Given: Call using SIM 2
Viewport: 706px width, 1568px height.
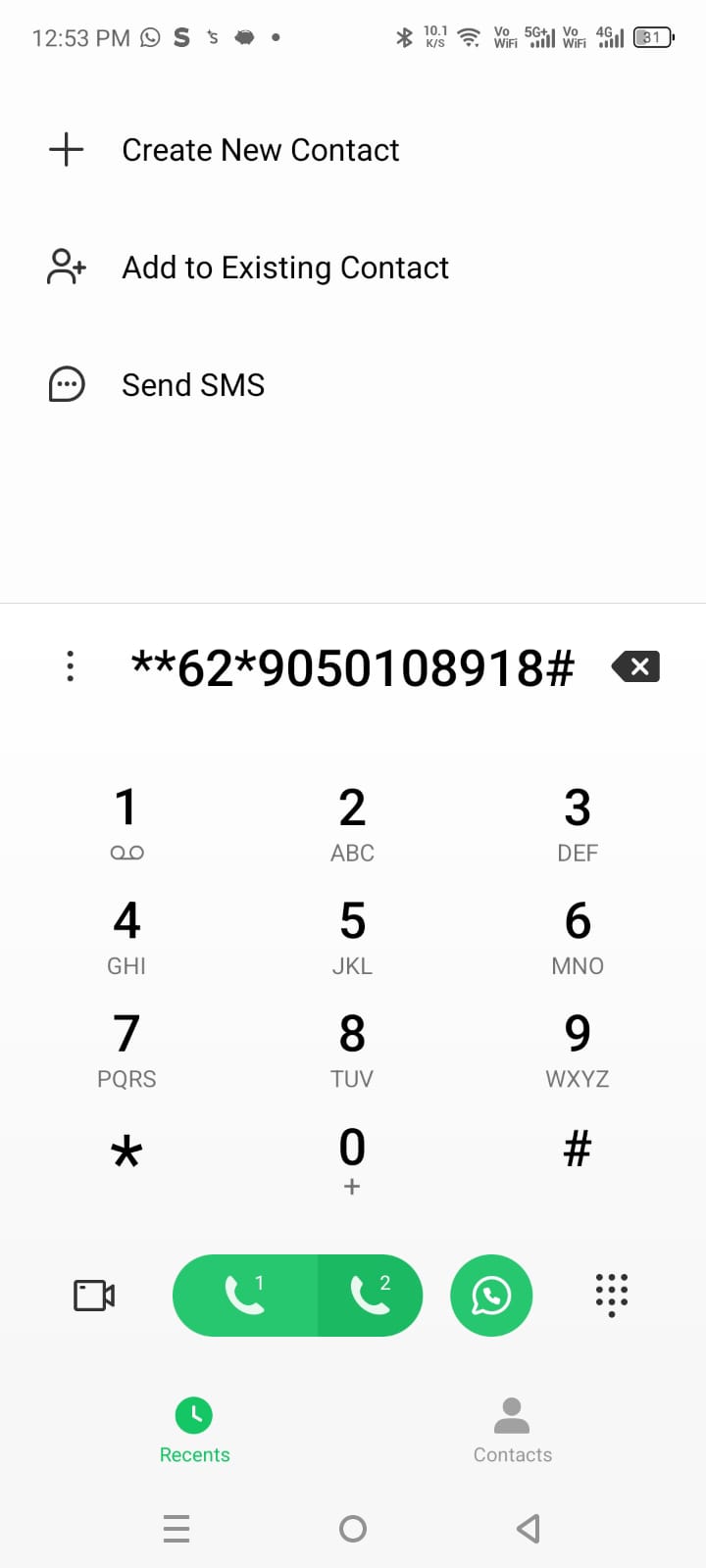Looking at the screenshot, I should click(371, 1295).
